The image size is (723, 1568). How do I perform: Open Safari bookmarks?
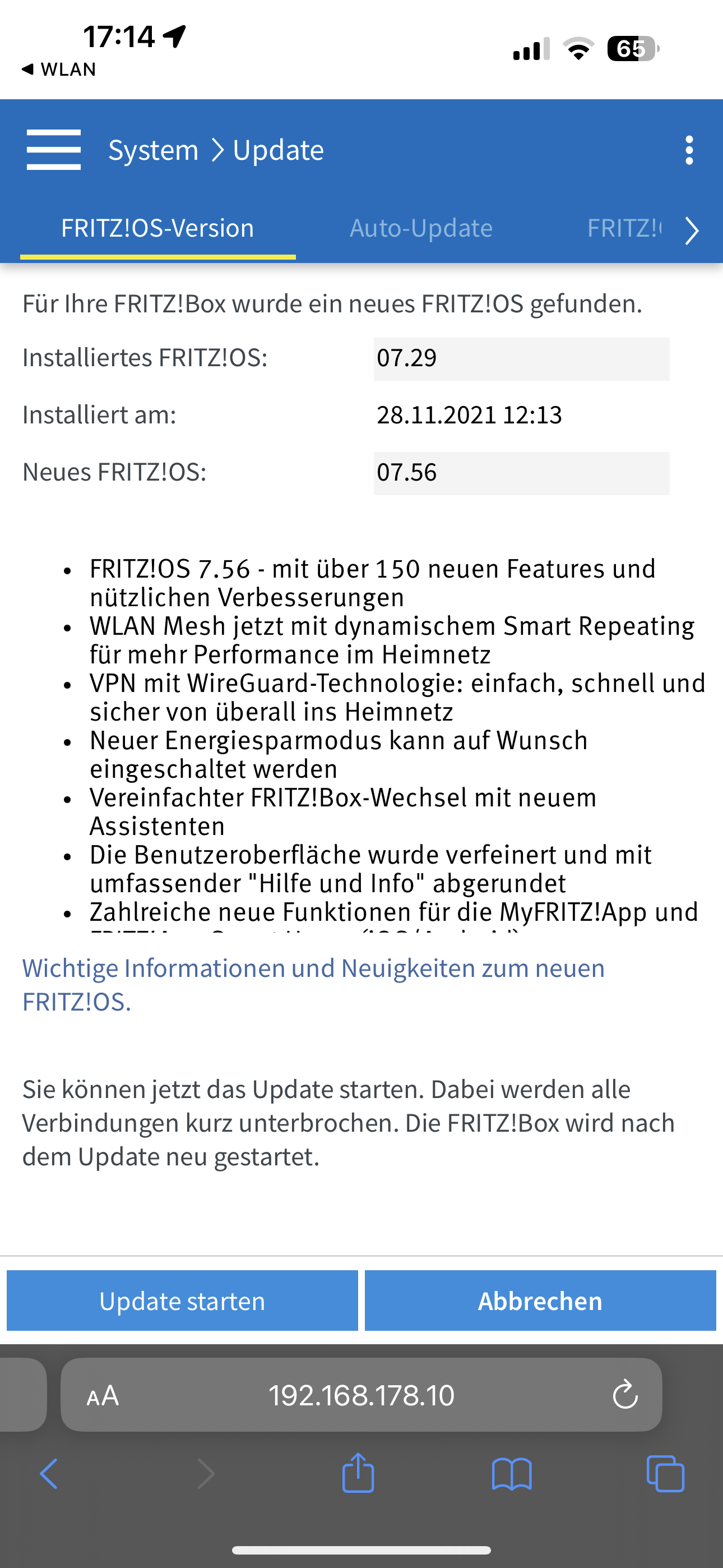(x=511, y=1474)
